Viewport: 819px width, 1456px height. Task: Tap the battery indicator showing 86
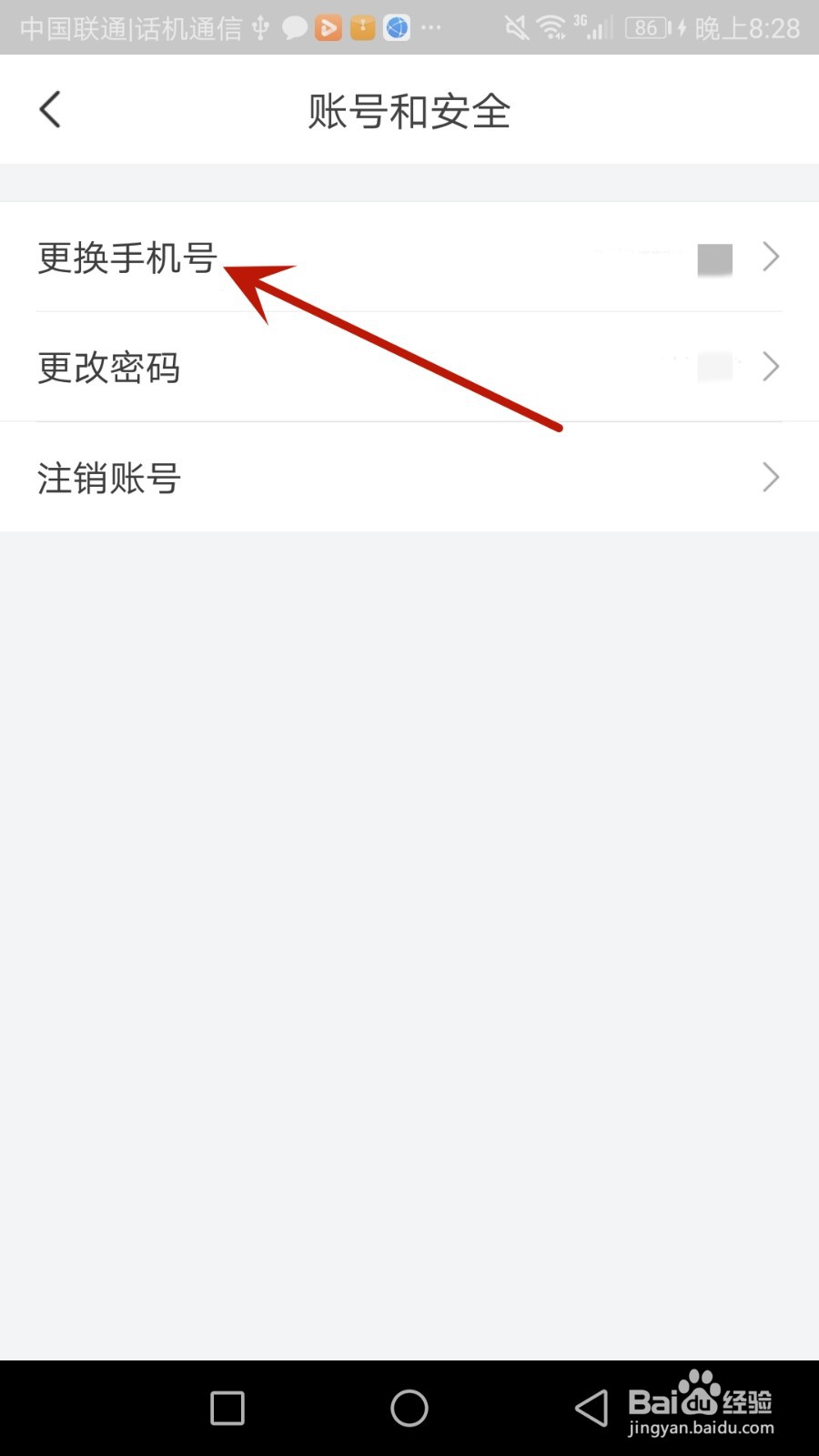coord(647,27)
